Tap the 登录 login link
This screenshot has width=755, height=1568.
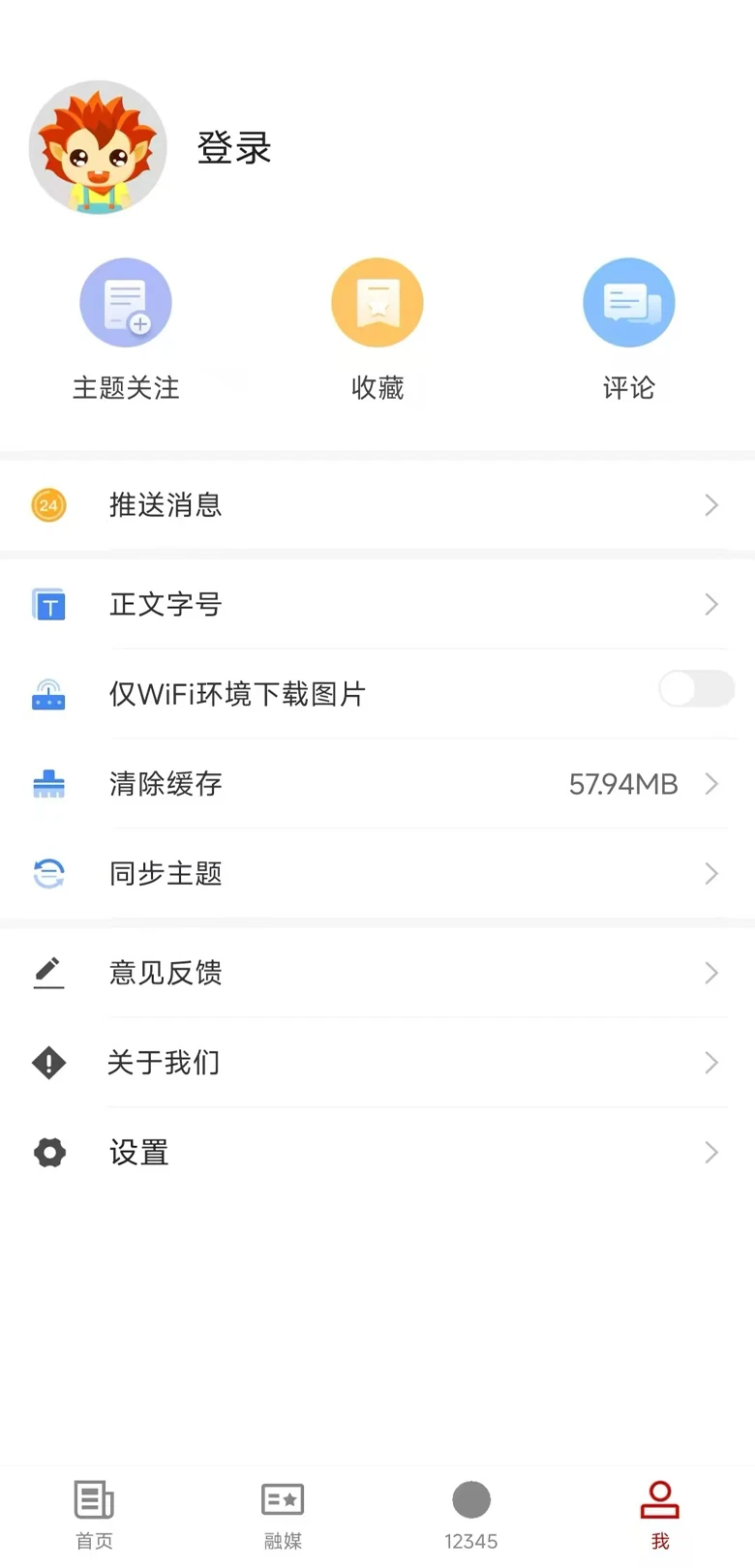click(x=233, y=147)
